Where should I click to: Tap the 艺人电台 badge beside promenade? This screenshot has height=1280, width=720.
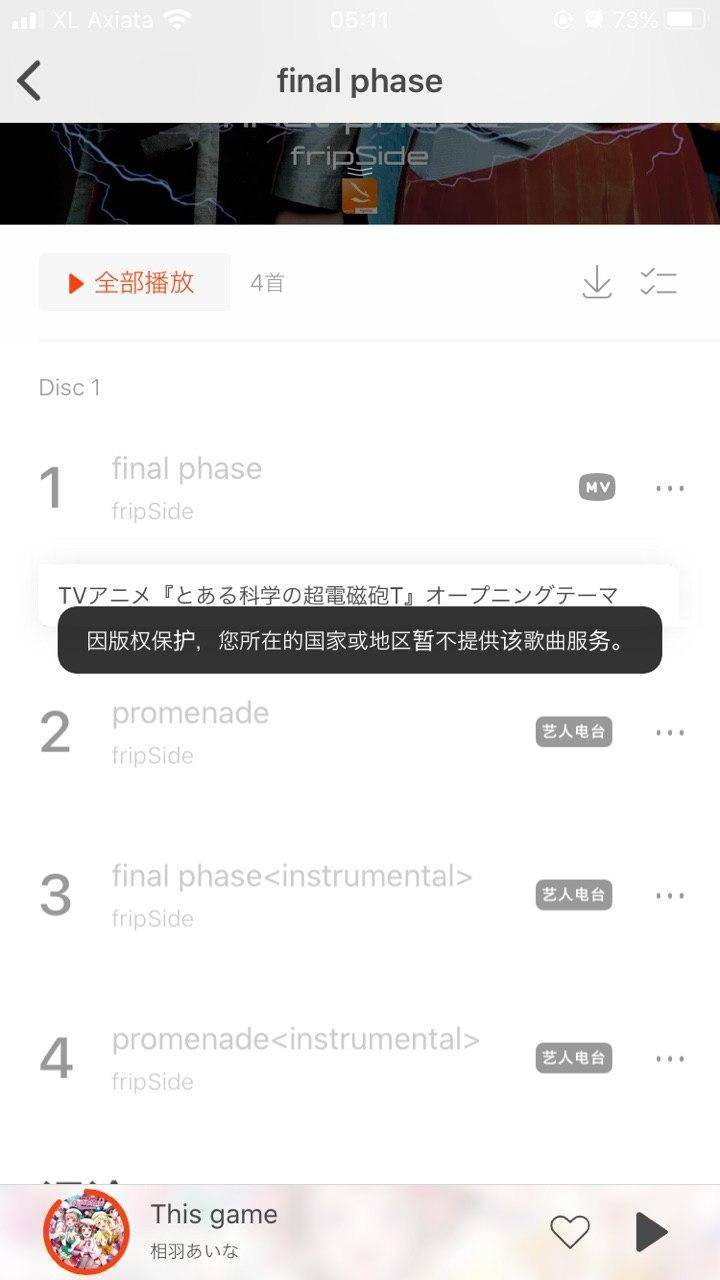coord(573,732)
